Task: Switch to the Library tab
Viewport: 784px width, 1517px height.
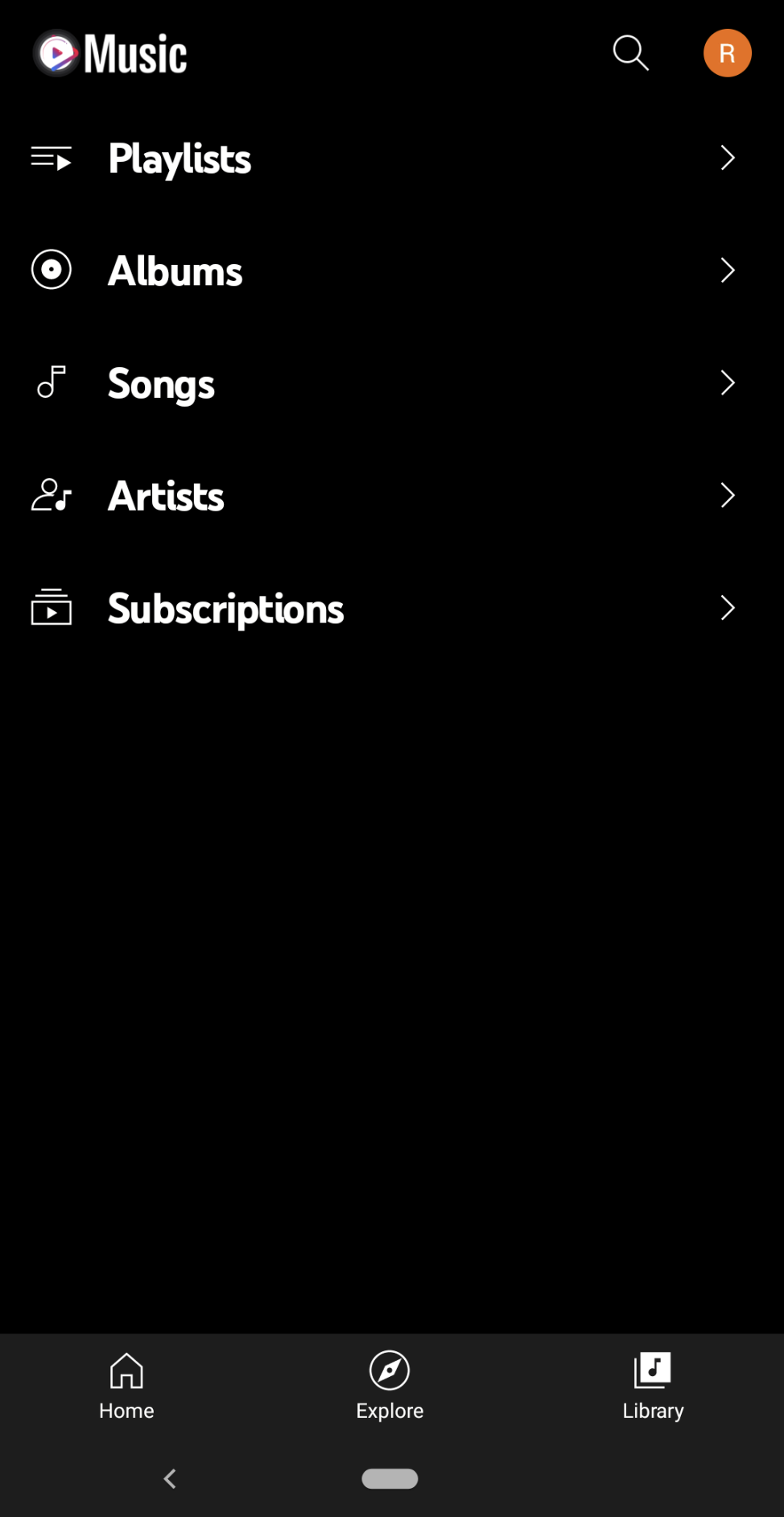Action: [653, 1387]
